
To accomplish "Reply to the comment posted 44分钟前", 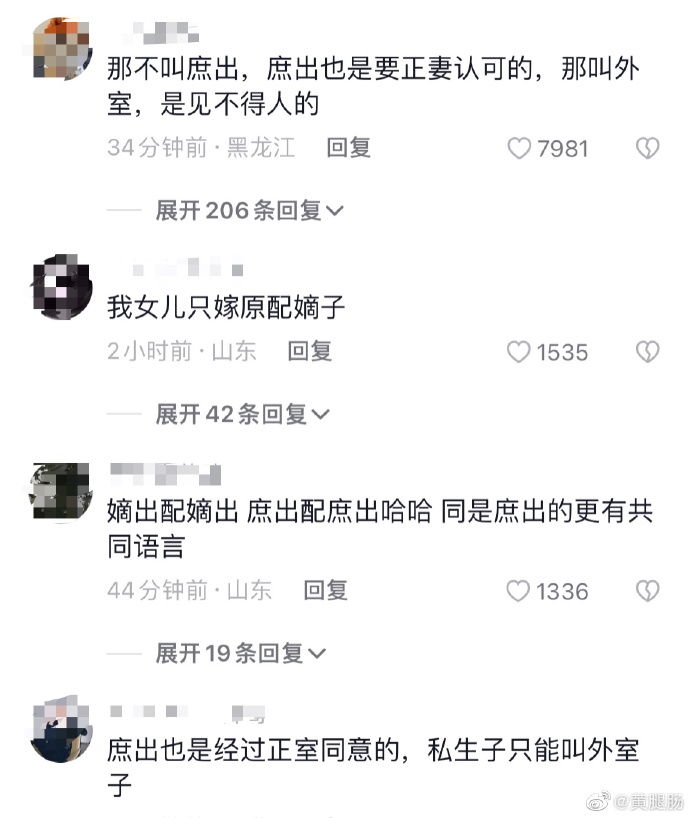I will click(325, 590).
